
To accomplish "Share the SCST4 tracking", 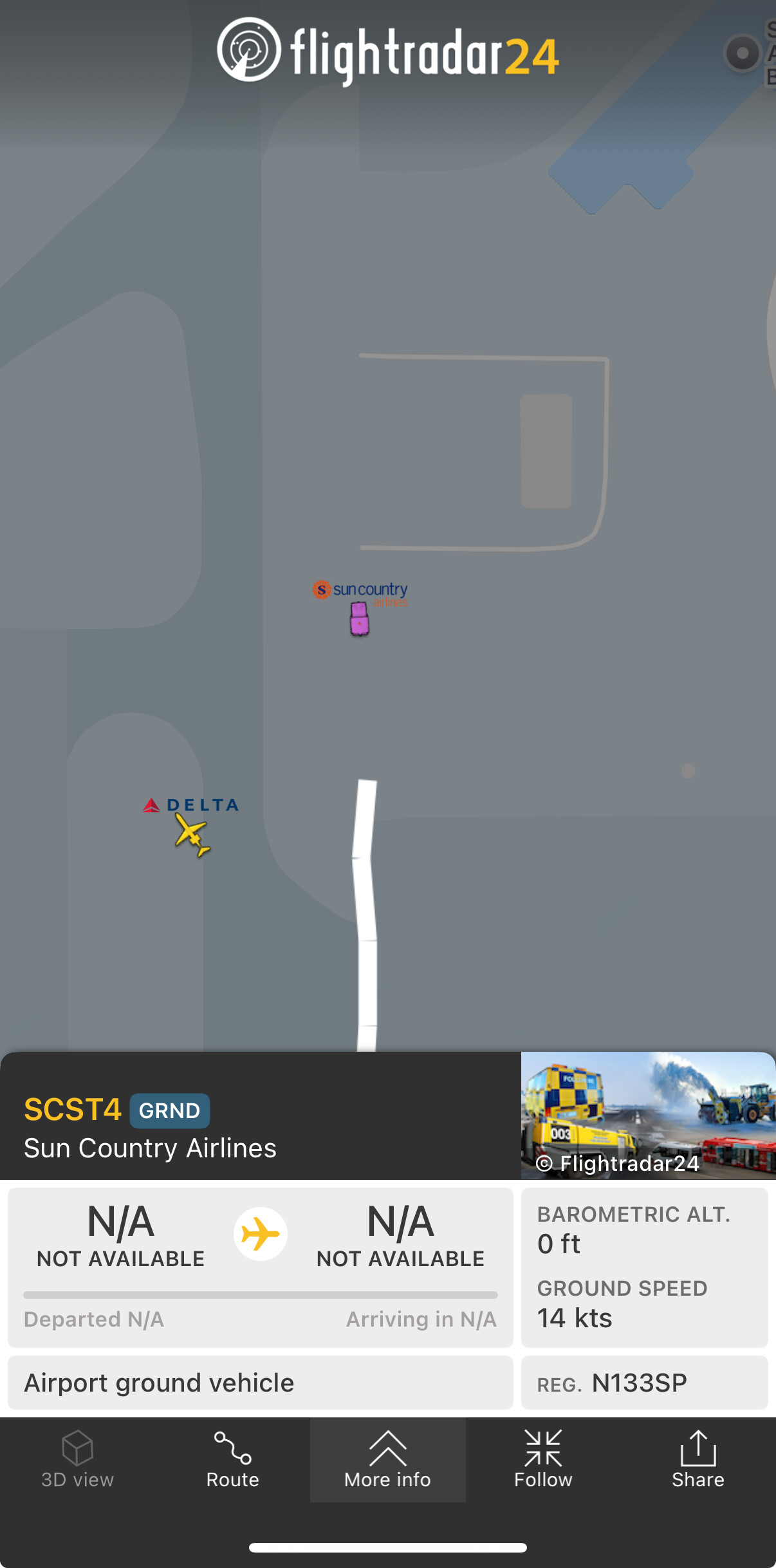I will 697,1460.
